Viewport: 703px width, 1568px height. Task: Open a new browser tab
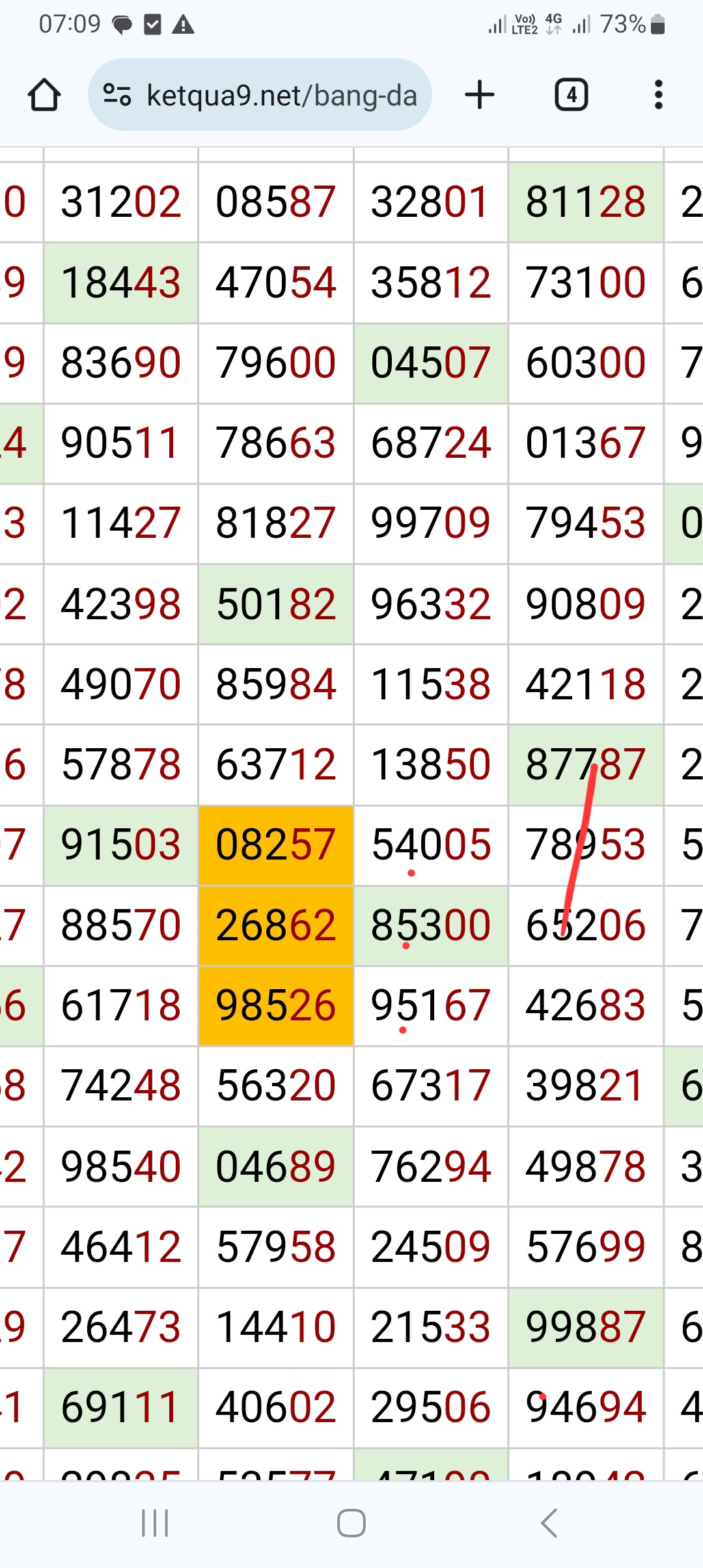[x=480, y=95]
